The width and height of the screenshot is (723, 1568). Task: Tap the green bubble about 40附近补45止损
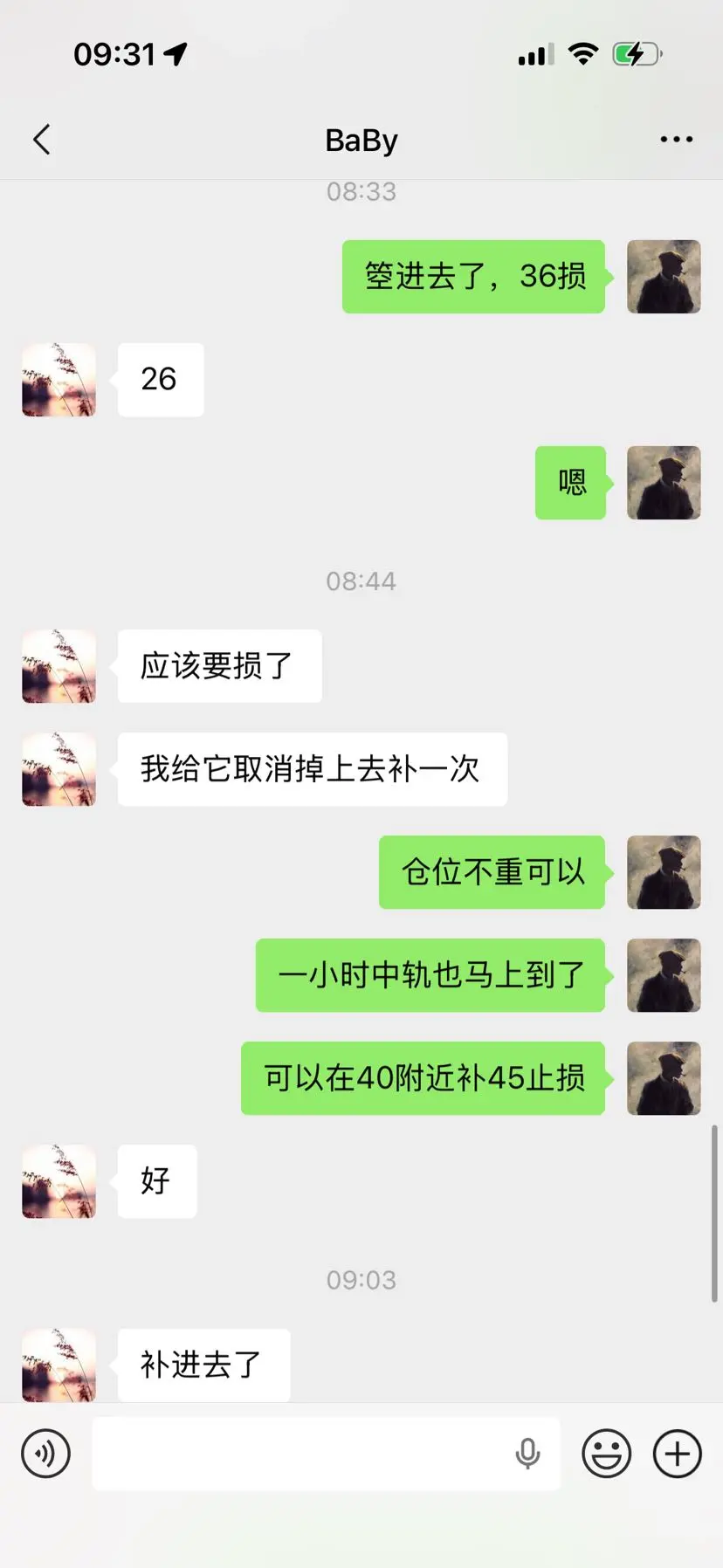click(423, 1079)
